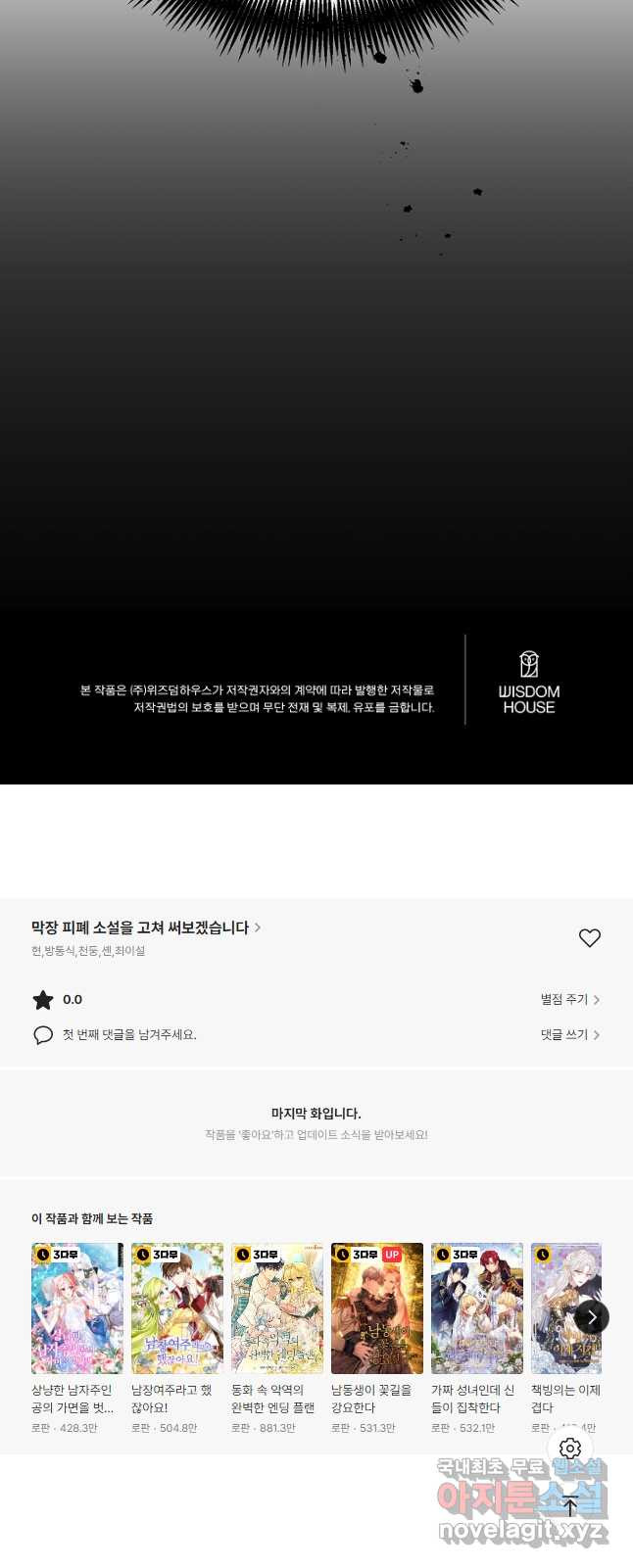
Task: Like this series with the heart icon
Action: [x=589, y=938]
